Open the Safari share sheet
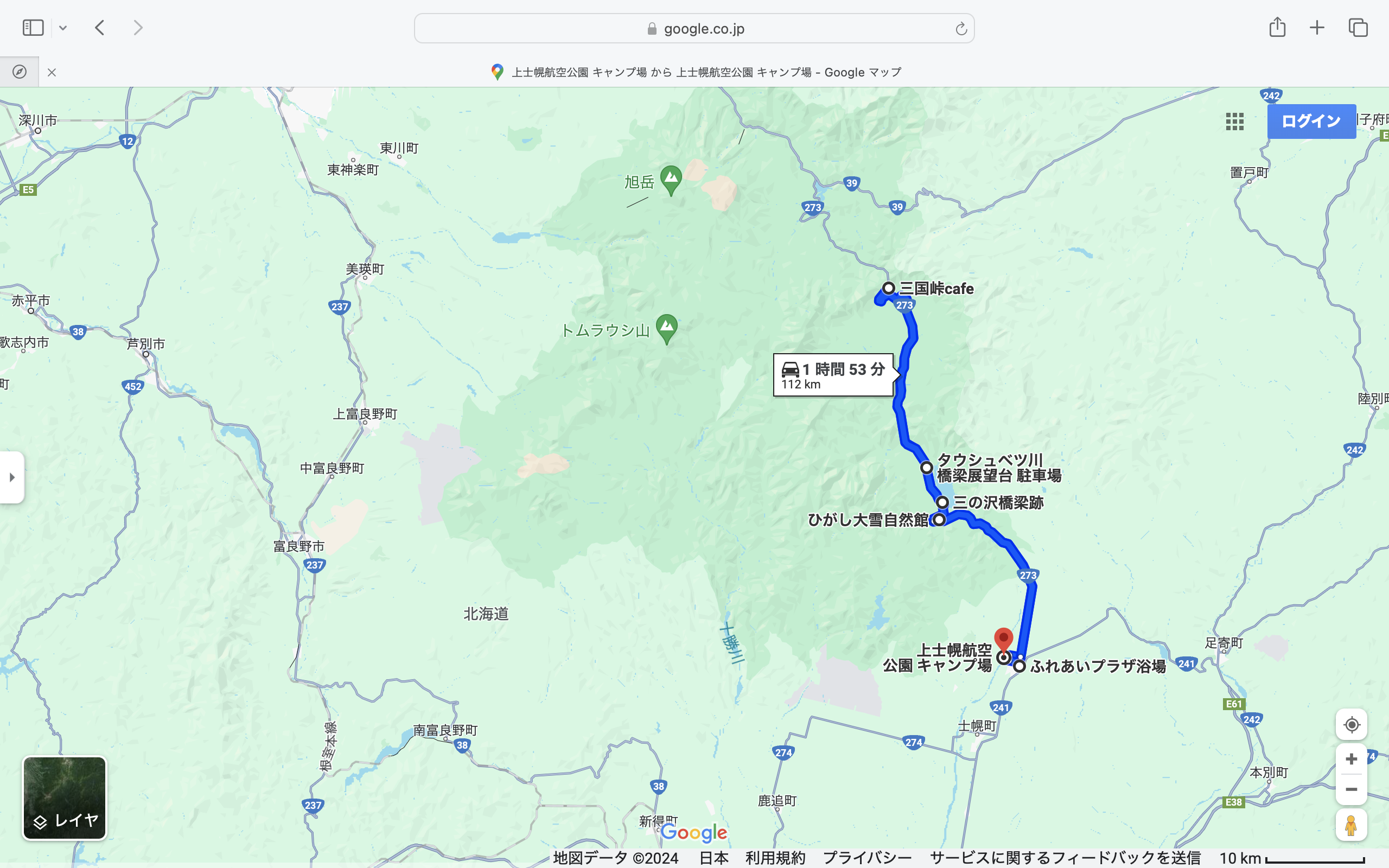Image resolution: width=1389 pixels, height=868 pixels. pyautogui.click(x=1277, y=28)
